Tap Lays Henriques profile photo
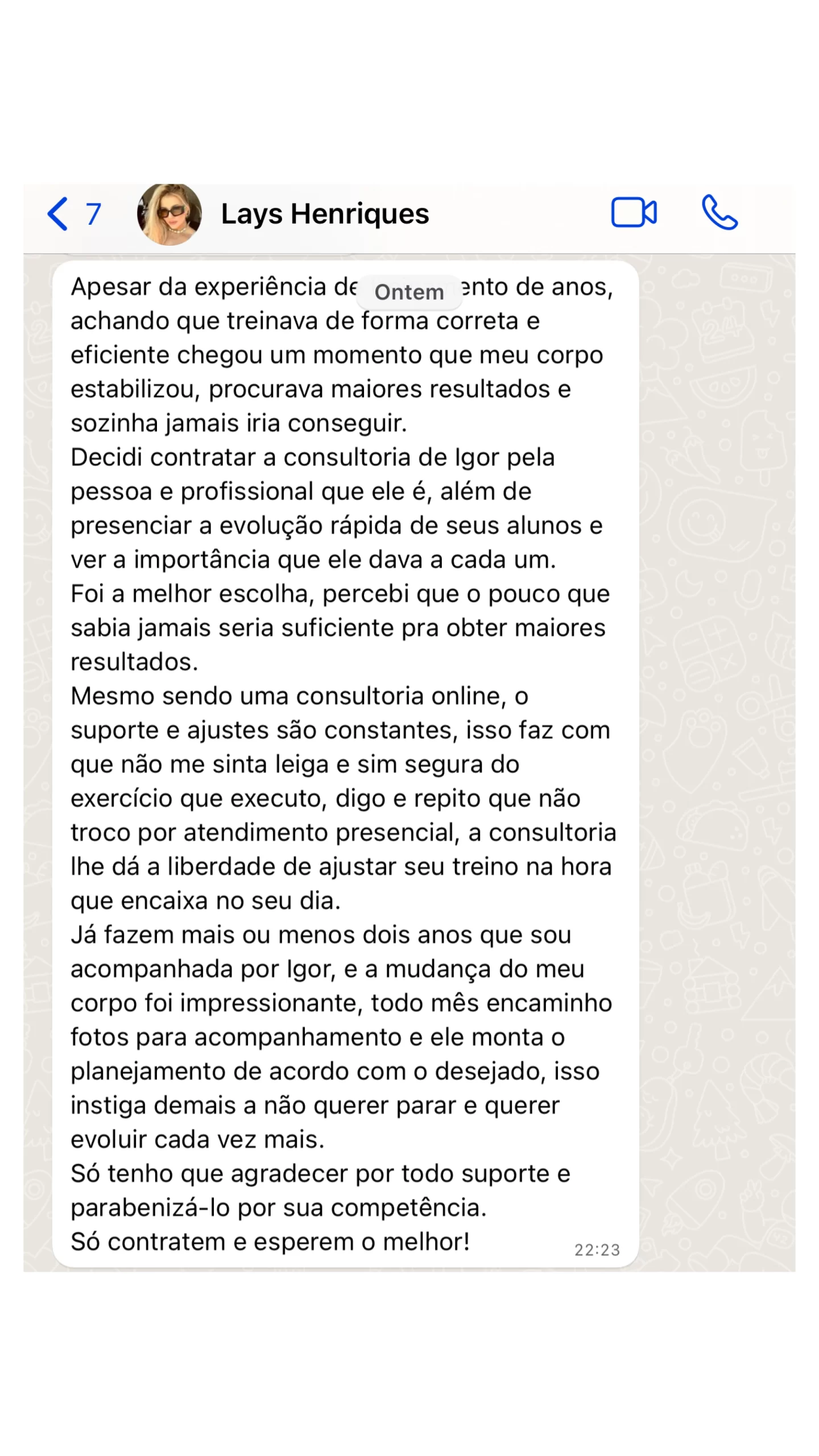 pos(169,214)
